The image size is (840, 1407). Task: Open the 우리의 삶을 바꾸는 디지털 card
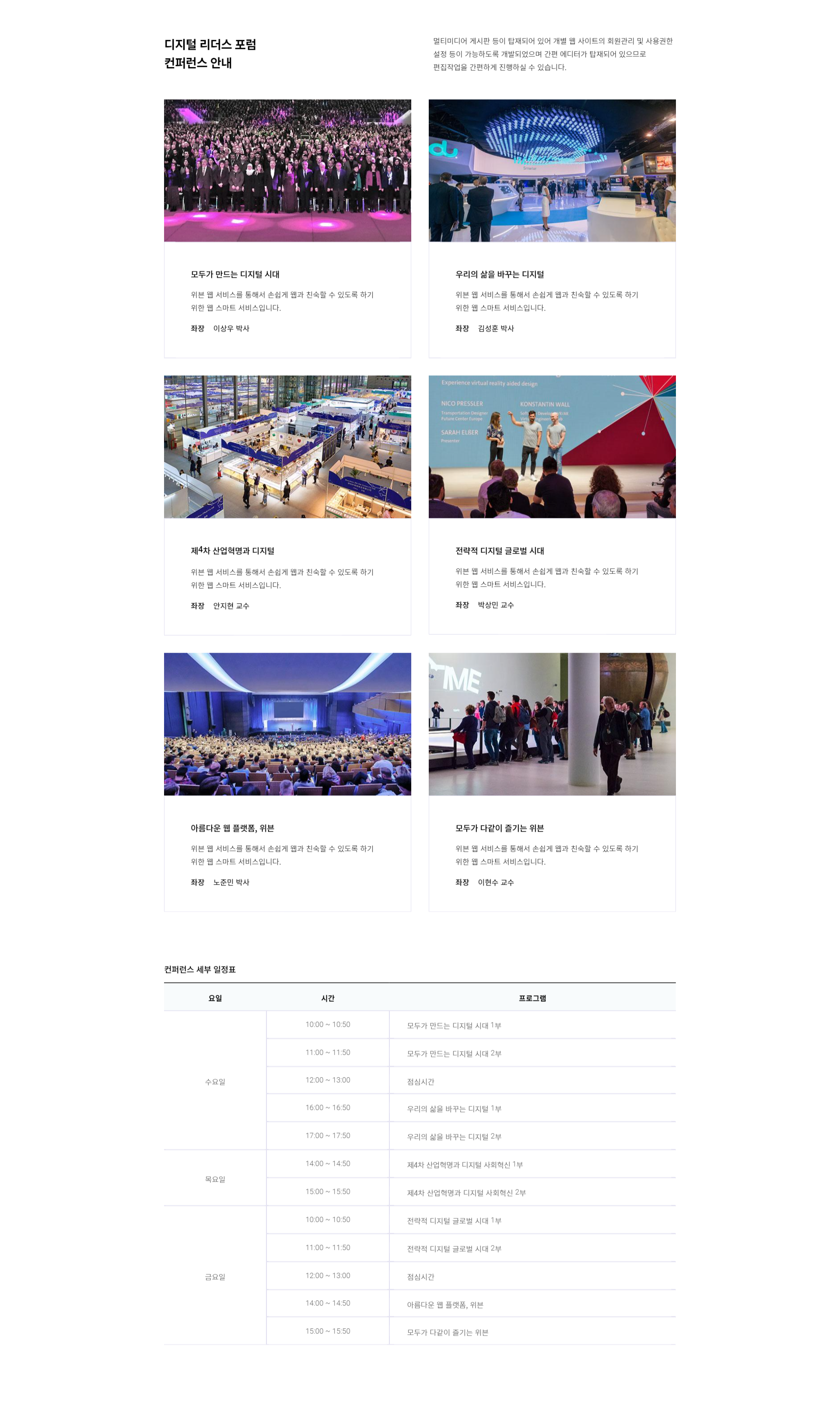[552, 229]
